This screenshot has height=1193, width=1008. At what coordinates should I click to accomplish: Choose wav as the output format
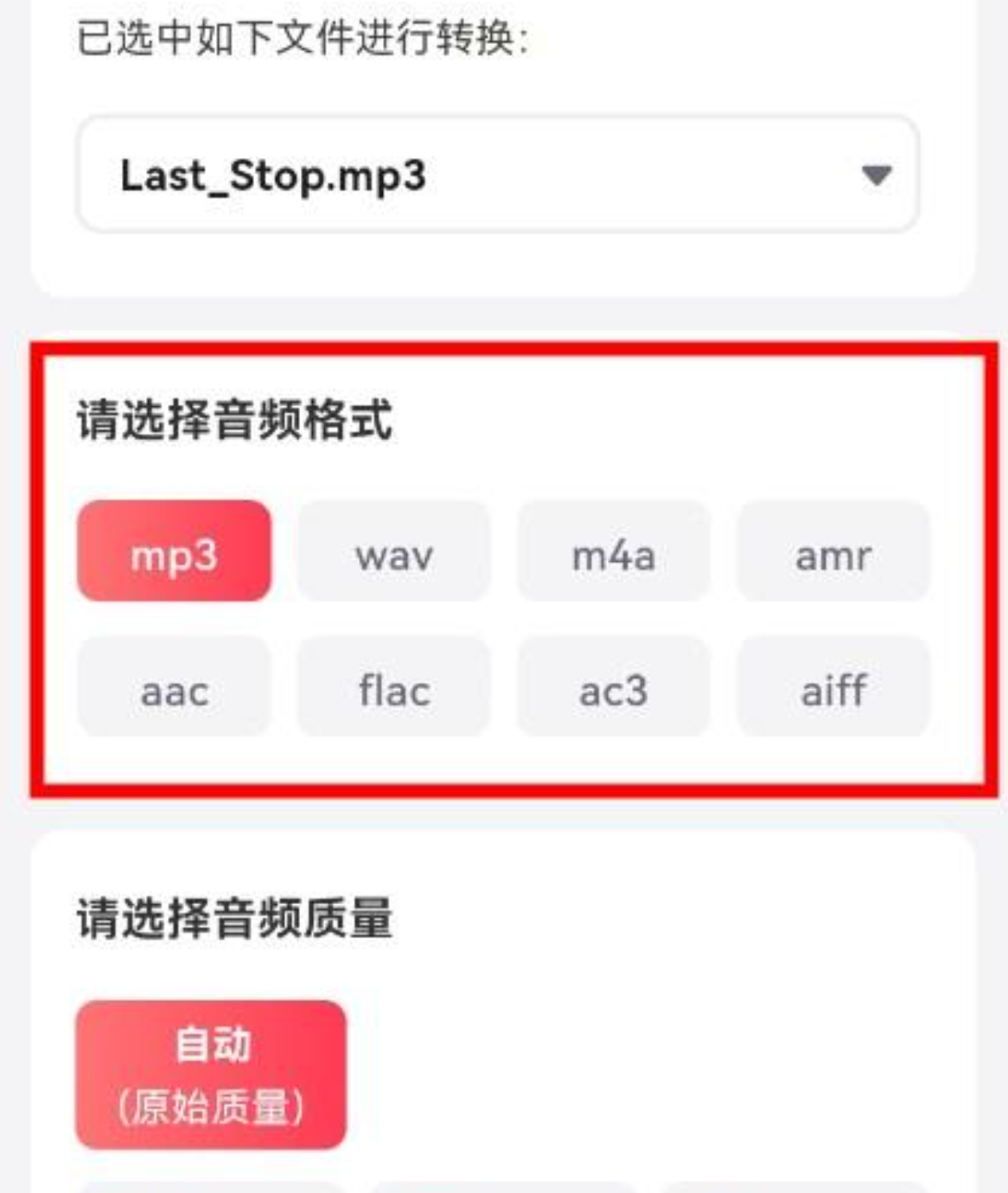point(394,552)
